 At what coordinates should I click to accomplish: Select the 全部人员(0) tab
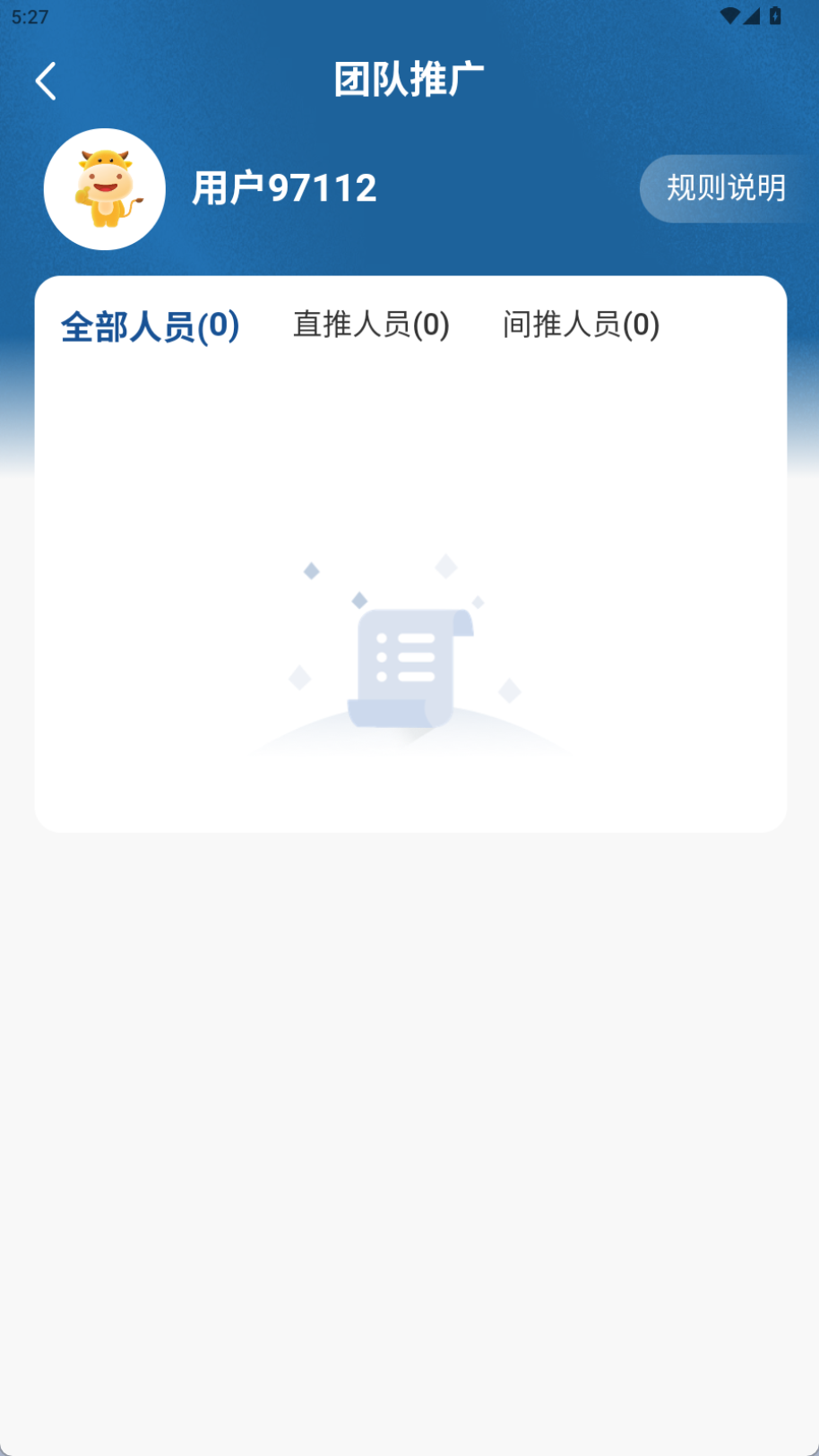point(150,326)
